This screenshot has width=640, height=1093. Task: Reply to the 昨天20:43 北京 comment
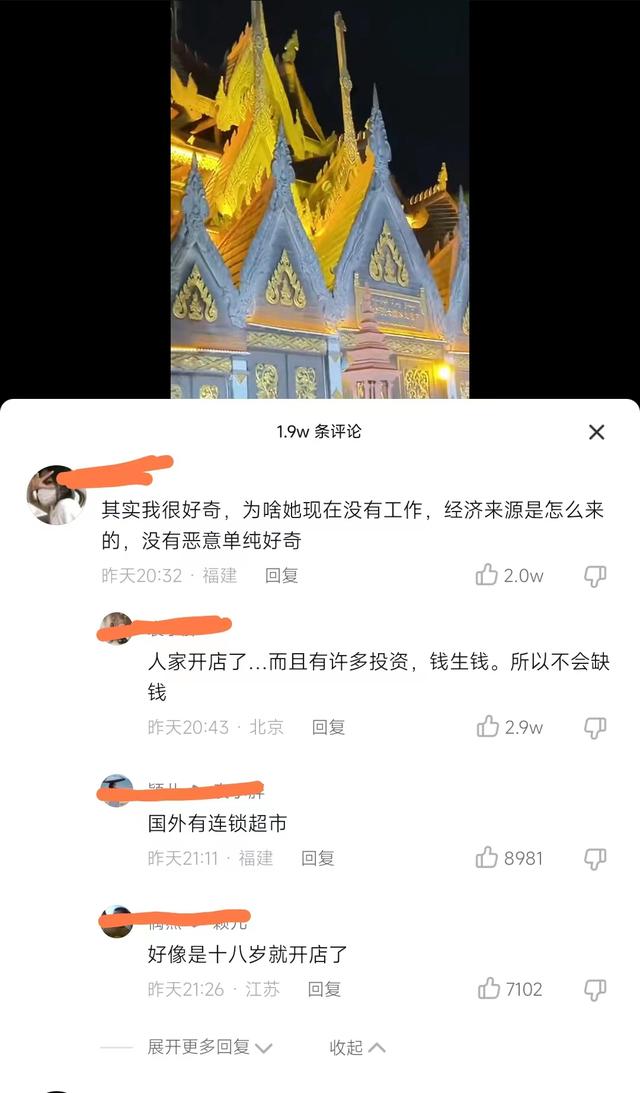(x=328, y=727)
